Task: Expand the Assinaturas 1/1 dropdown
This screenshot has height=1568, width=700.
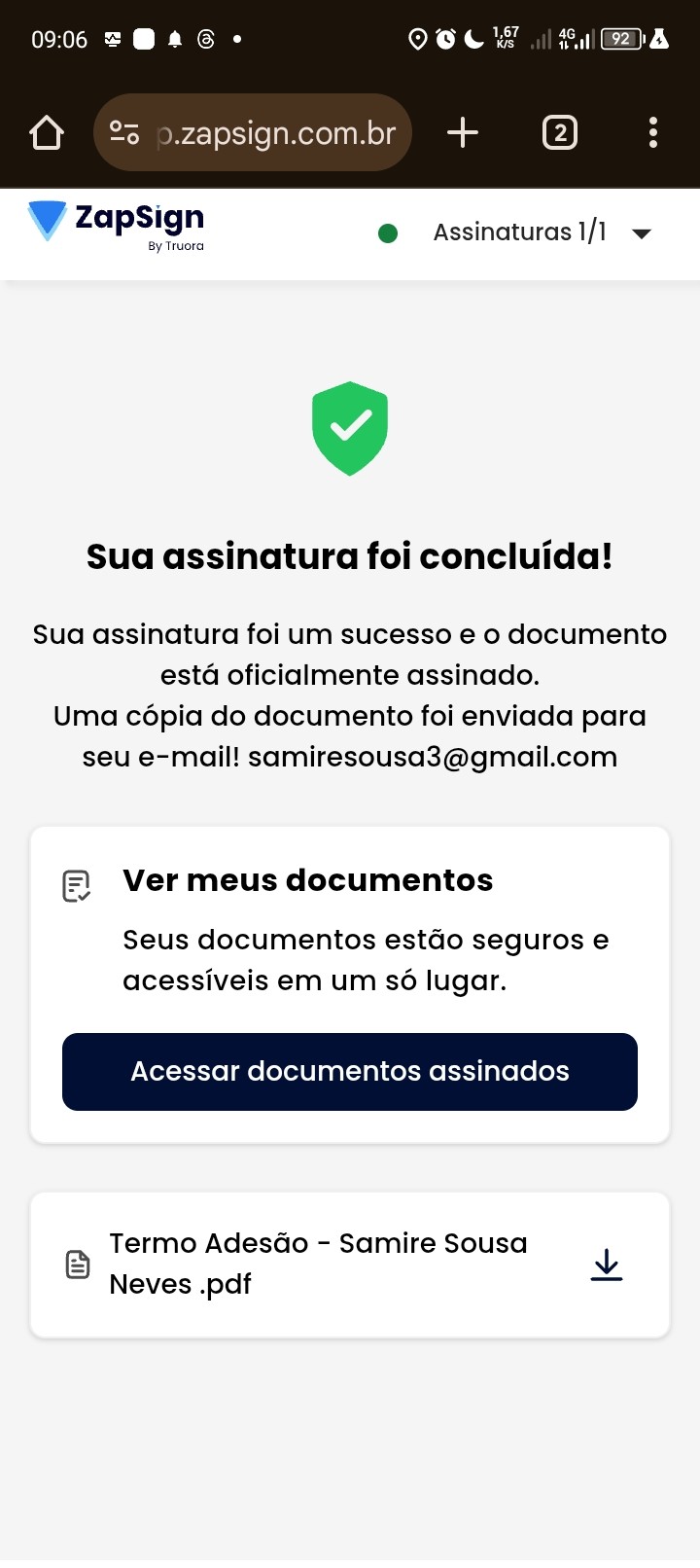Action: click(x=641, y=233)
